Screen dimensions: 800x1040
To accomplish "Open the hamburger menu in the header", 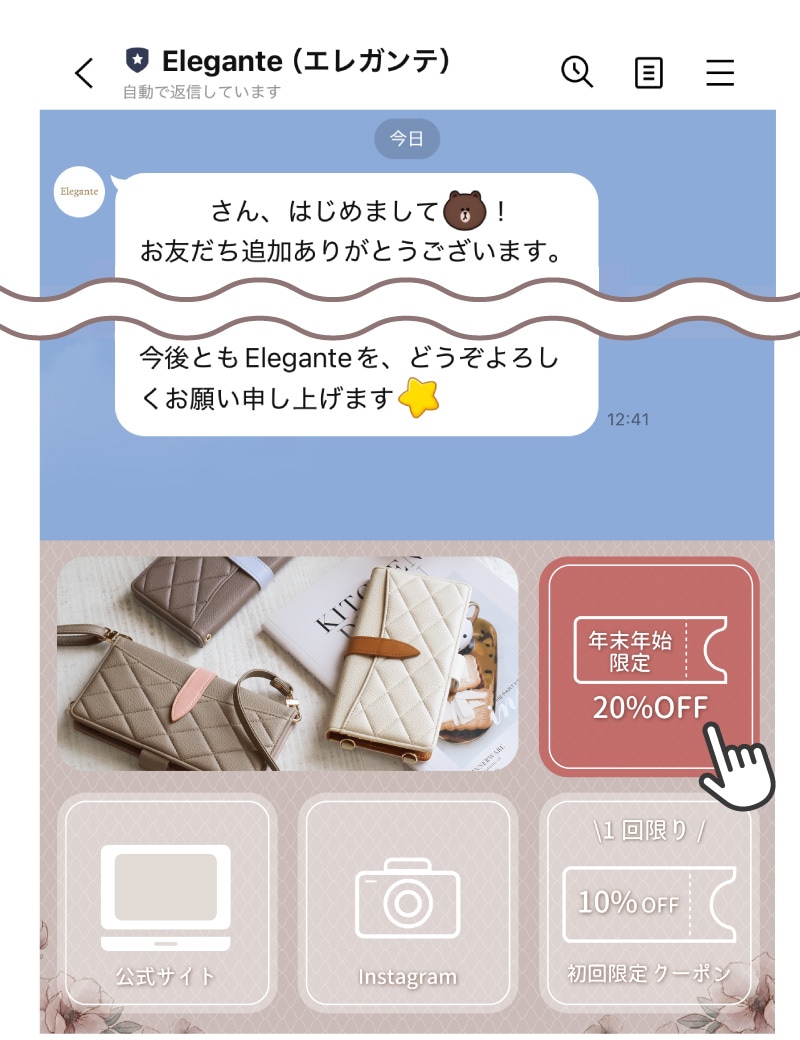I will click(x=719, y=72).
